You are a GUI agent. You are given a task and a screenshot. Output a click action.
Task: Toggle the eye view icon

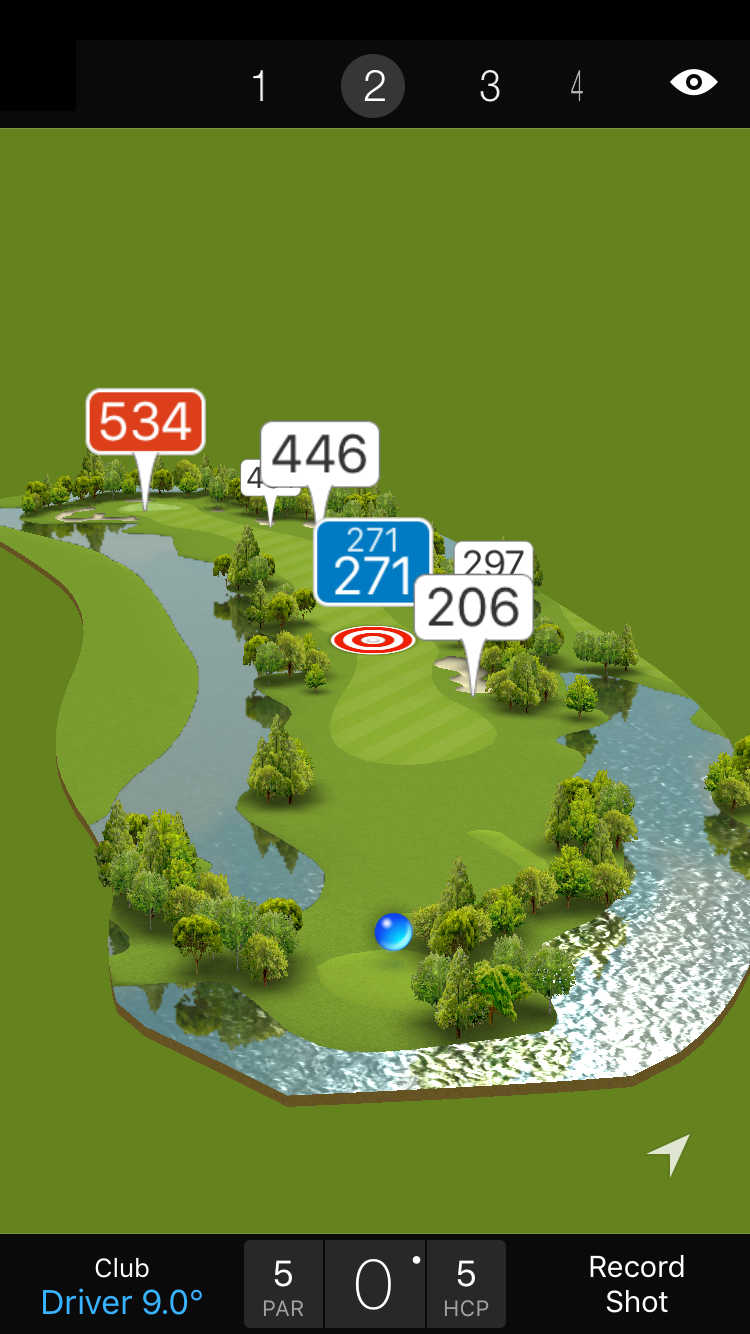coord(693,83)
